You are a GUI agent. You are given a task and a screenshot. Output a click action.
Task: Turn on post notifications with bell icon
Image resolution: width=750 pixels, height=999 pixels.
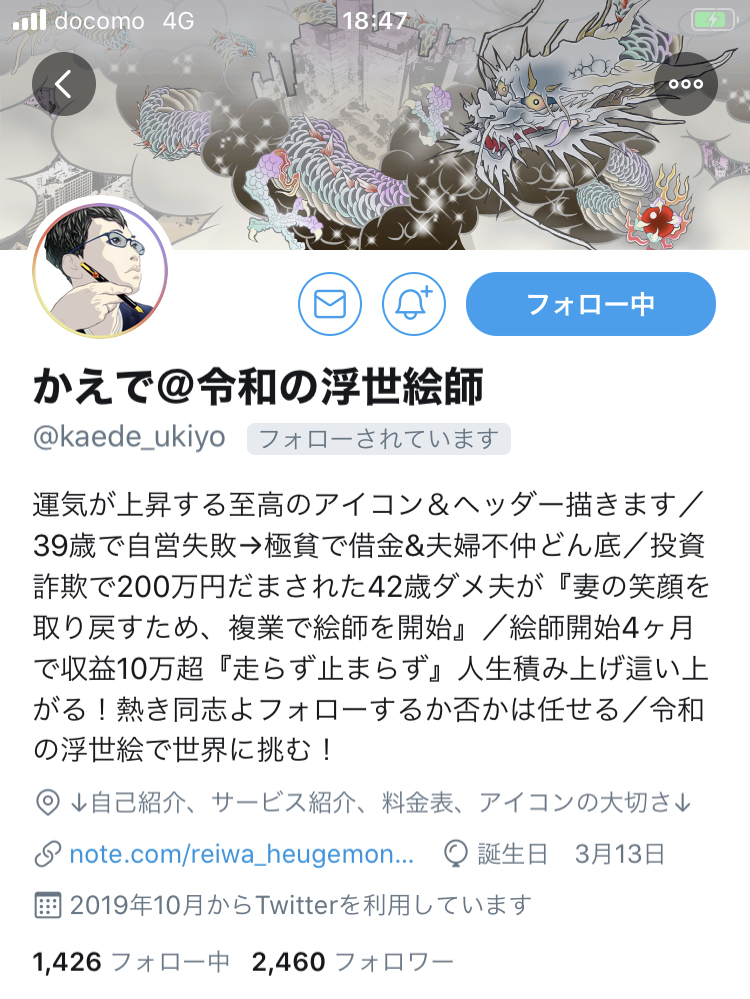(x=413, y=304)
